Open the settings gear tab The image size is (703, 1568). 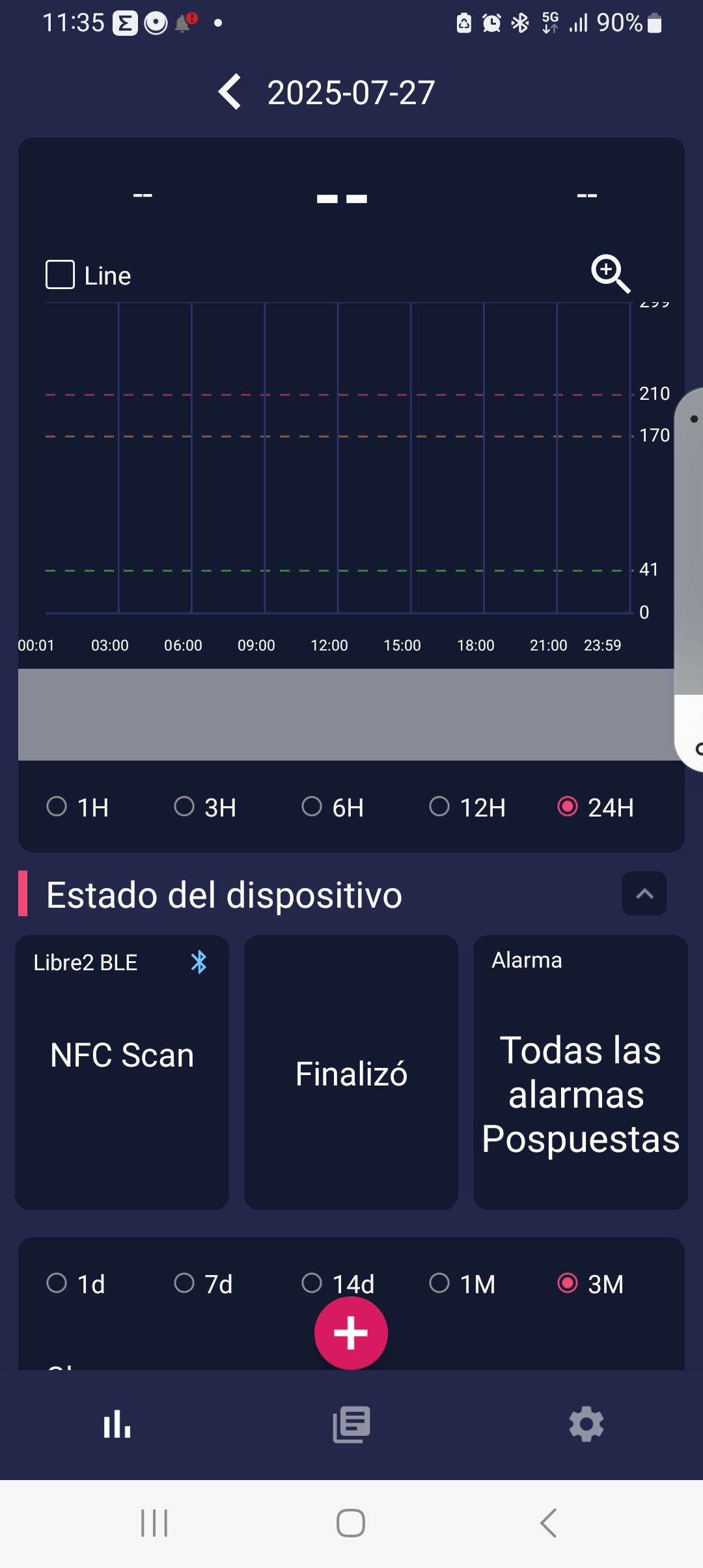(586, 1424)
